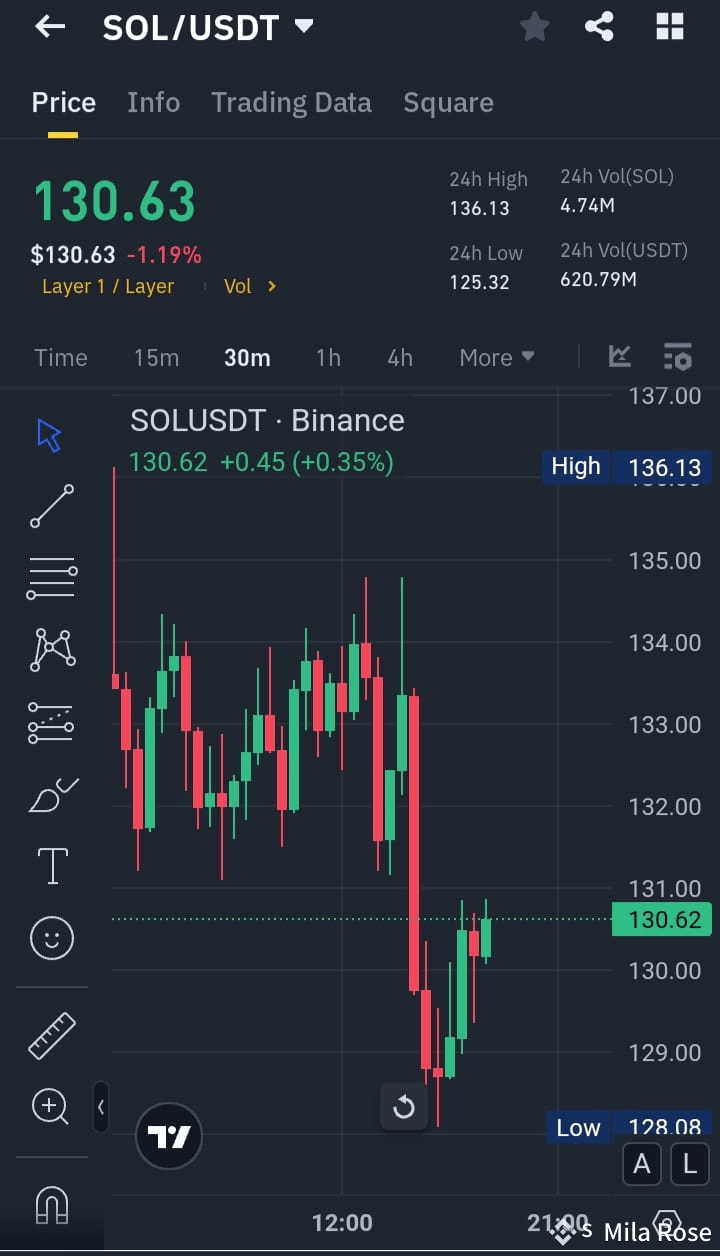The width and height of the screenshot is (720, 1256).
Task: Select the Trend Line drawing tool
Action: click(x=51, y=506)
